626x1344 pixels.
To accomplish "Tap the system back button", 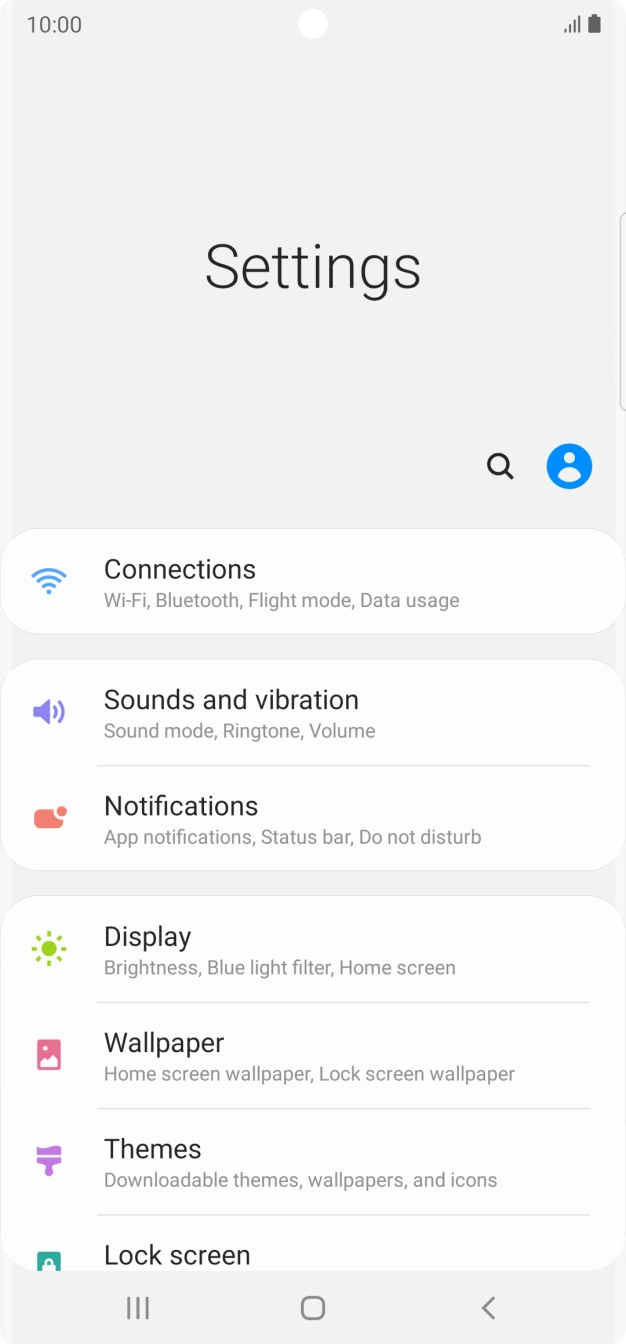I will coord(488,1307).
